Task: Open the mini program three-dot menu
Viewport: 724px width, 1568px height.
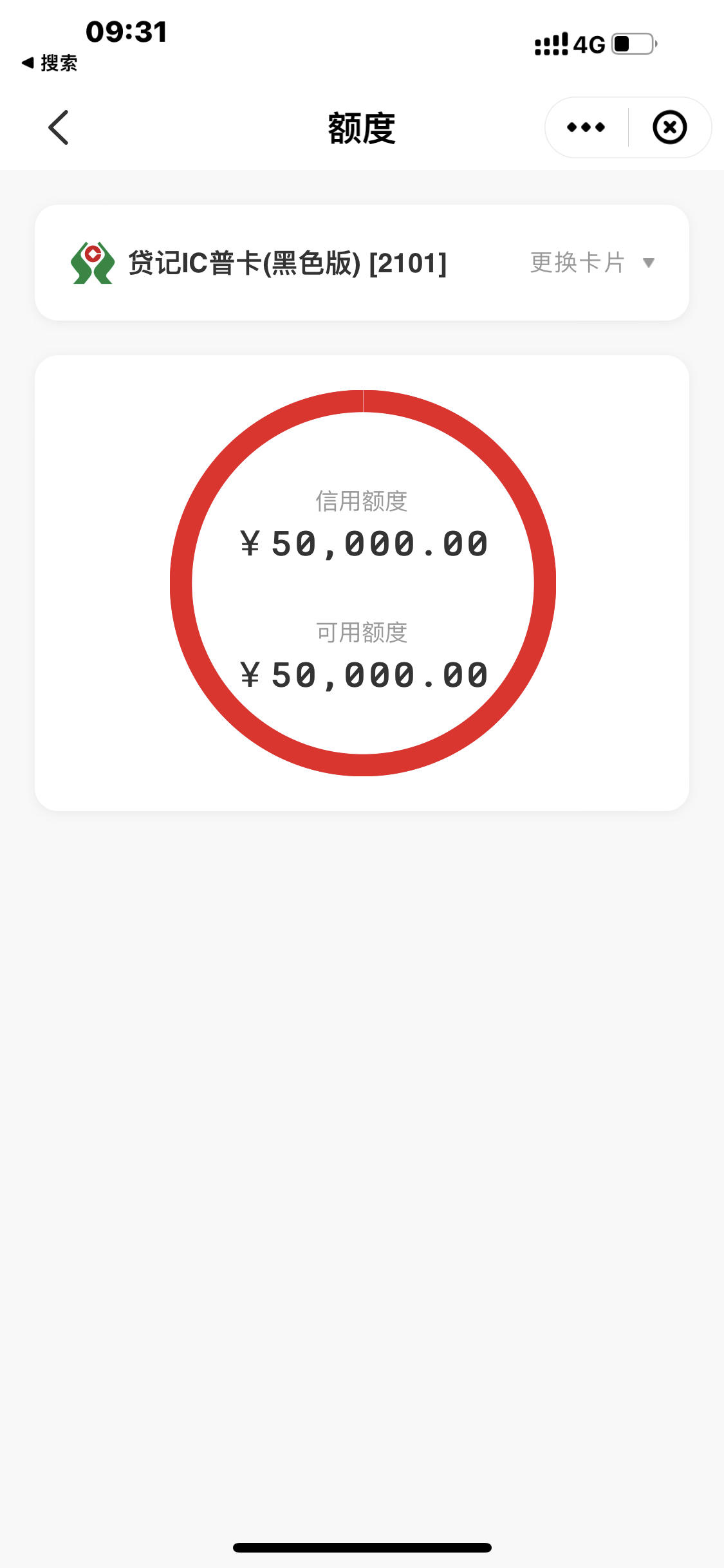Action: (x=586, y=127)
